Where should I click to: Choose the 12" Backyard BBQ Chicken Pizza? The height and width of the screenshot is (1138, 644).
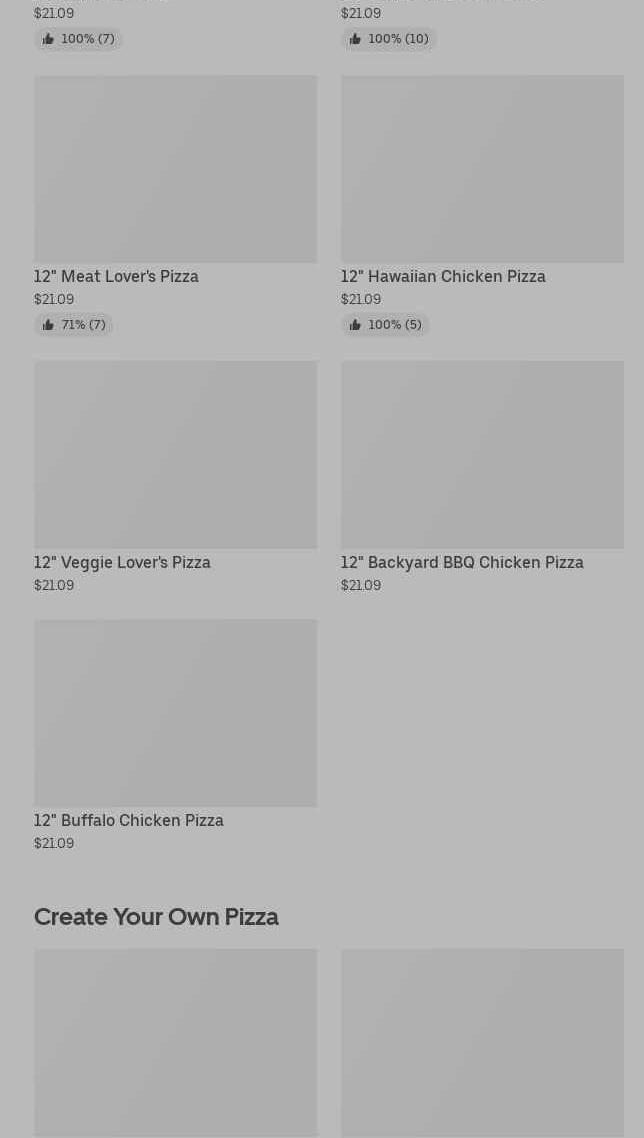pyautogui.click(x=482, y=476)
